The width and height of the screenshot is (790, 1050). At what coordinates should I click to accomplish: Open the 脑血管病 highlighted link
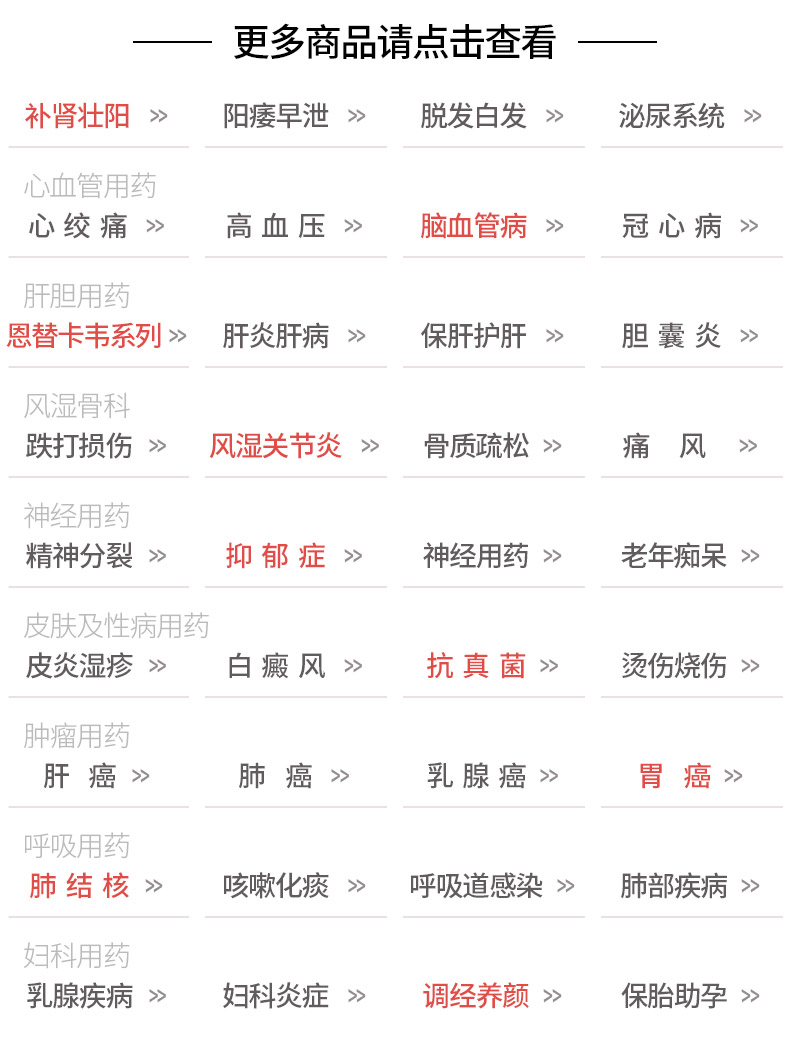click(473, 226)
